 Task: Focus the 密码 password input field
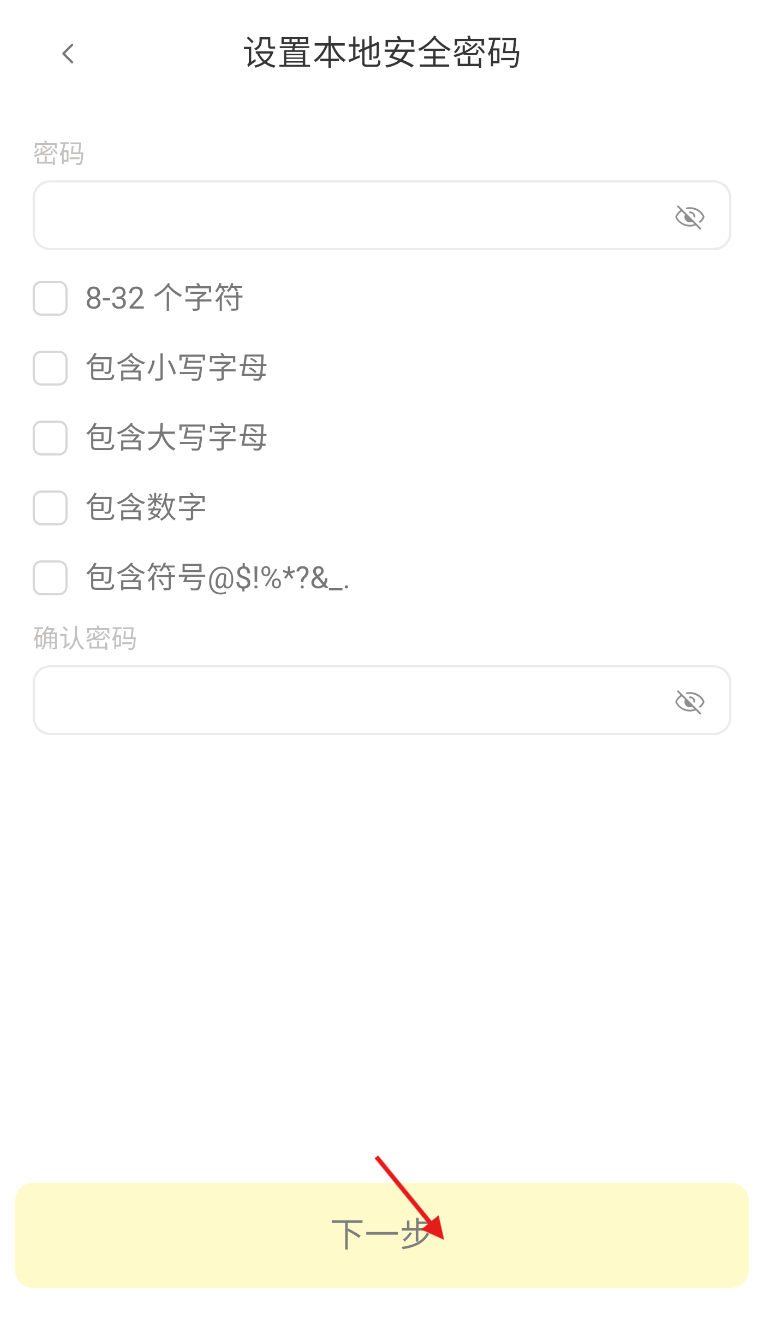382,215
